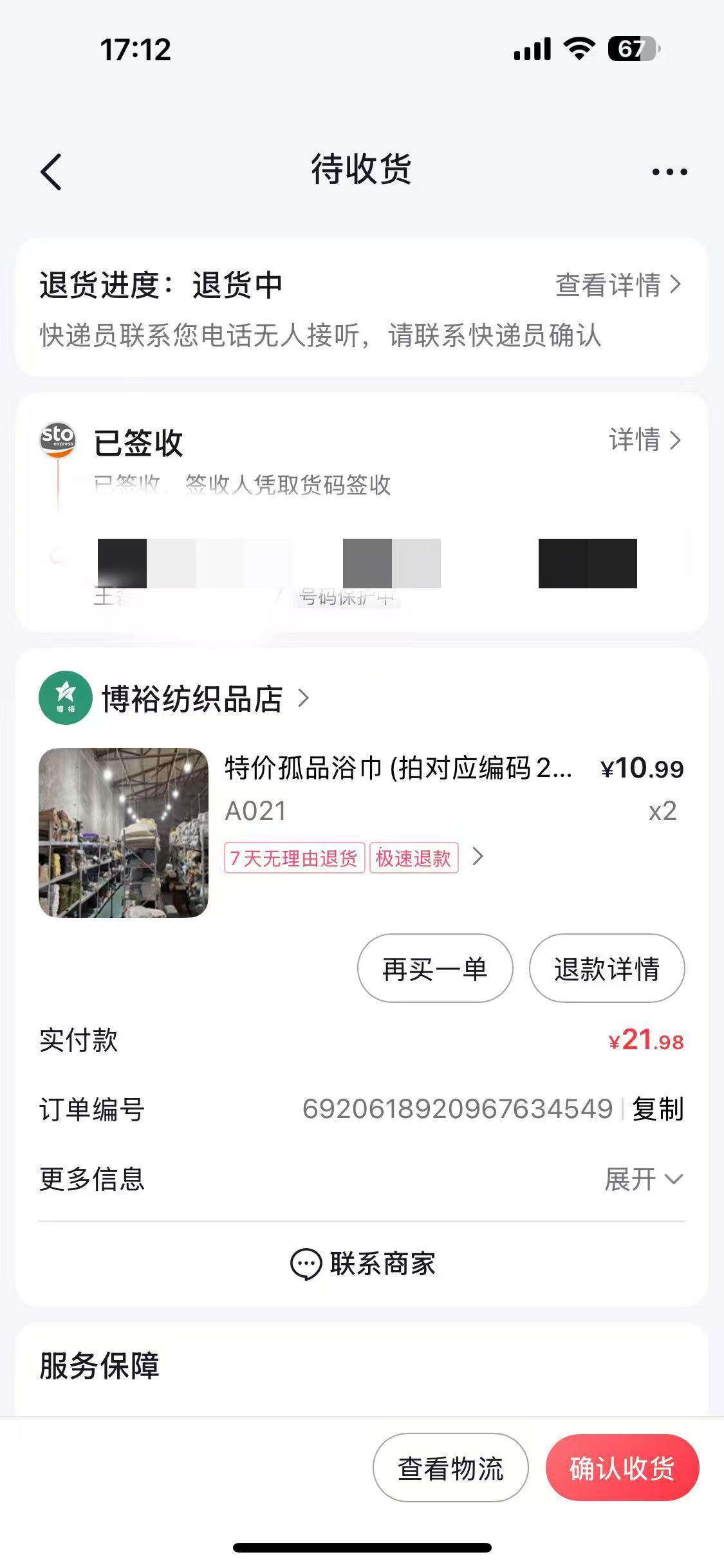Viewport: 724px width, 1568px height.
Task: Expand 更多信息 with 展开
Action: (643, 1179)
